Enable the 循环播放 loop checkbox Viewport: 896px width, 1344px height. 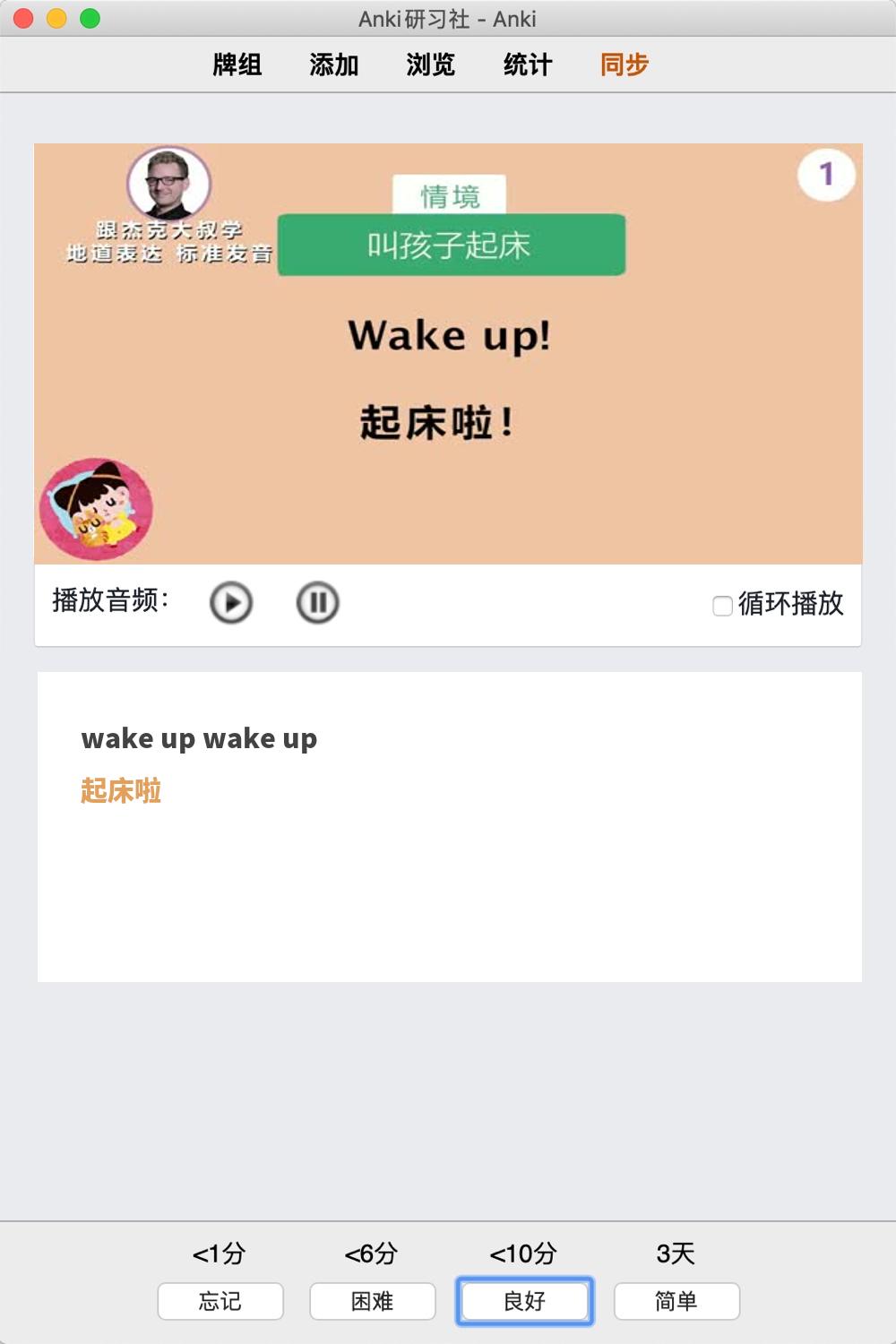click(722, 606)
